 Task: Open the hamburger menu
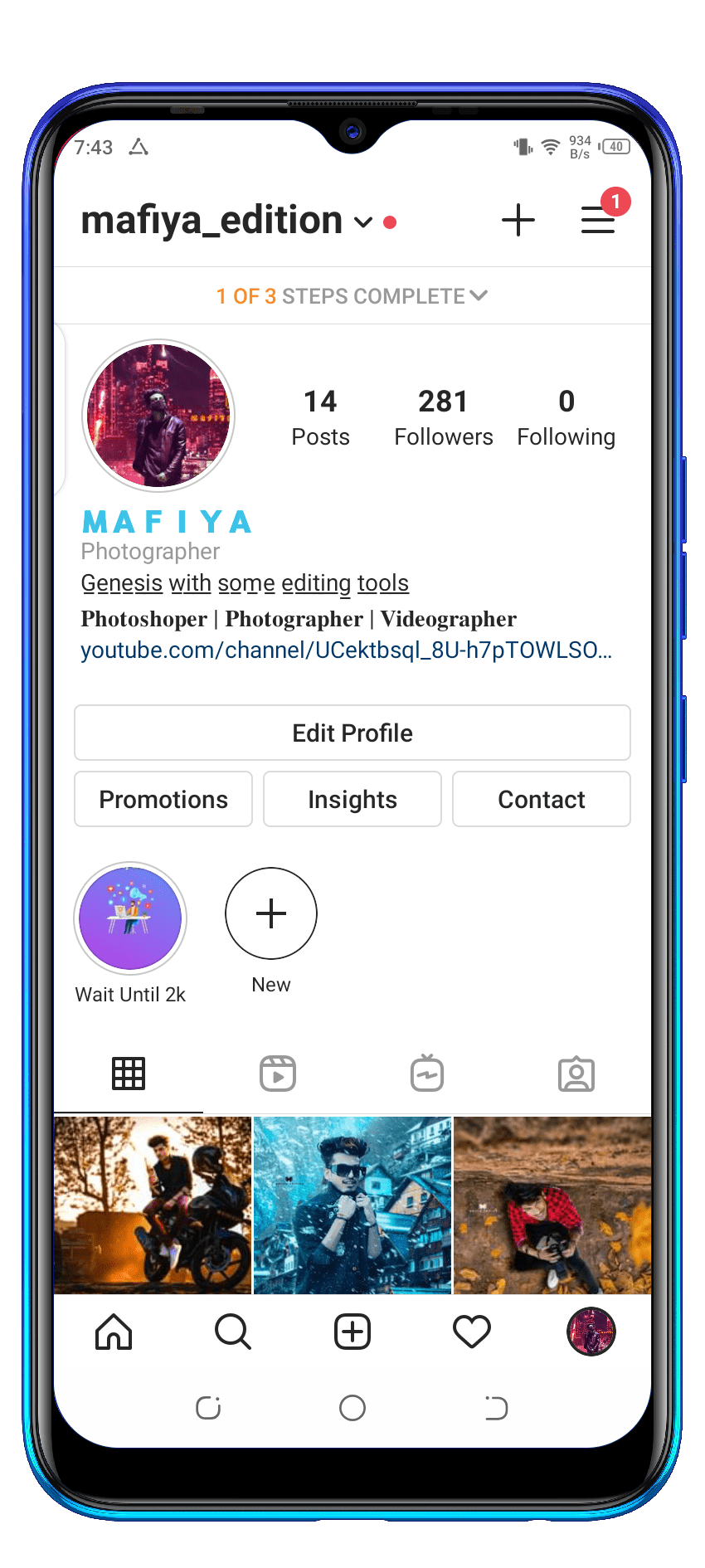coord(597,221)
